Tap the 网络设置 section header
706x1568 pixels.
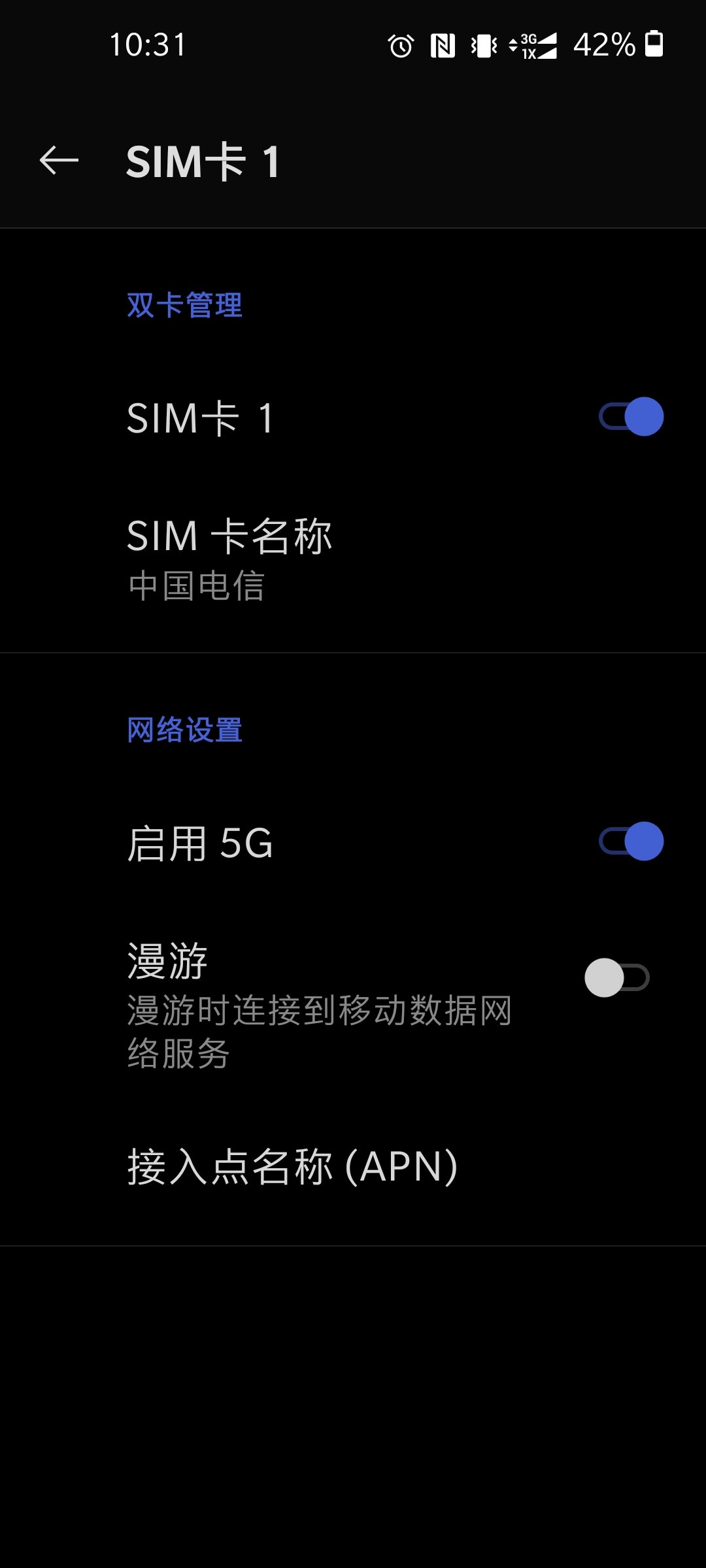(184, 730)
